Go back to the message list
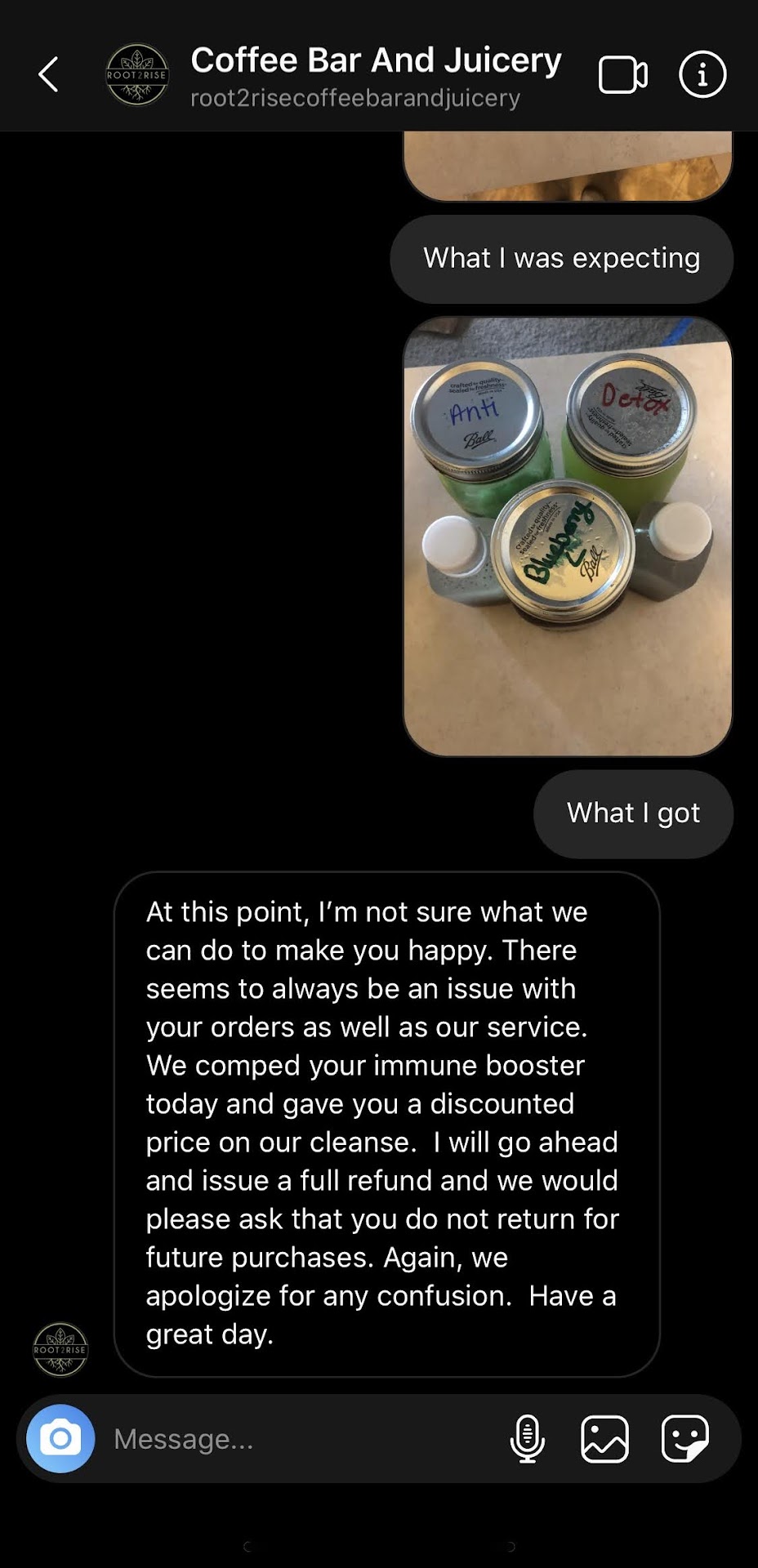The width and height of the screenshot is (758, 1568). [x=49, y=75]
